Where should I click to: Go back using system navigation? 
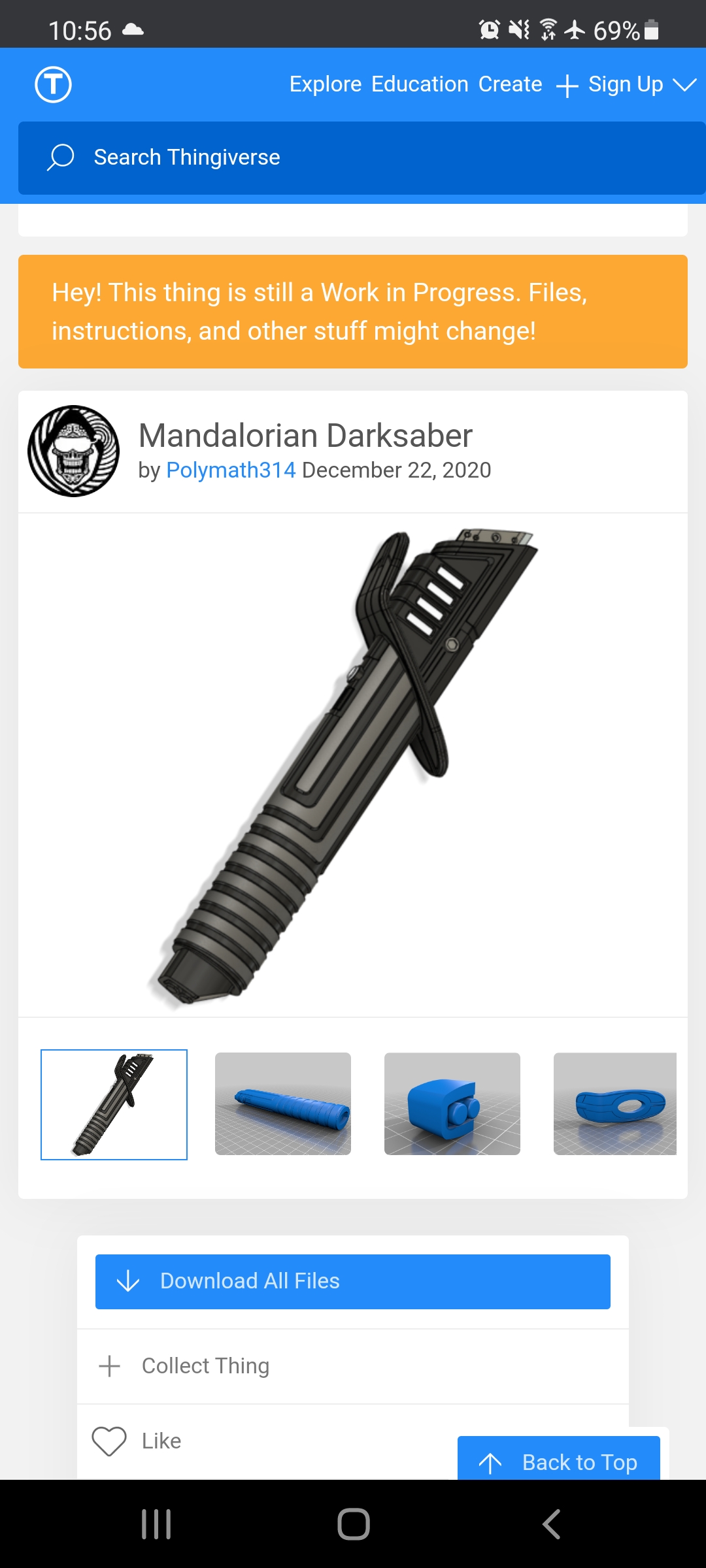[x=551, y=1524]
